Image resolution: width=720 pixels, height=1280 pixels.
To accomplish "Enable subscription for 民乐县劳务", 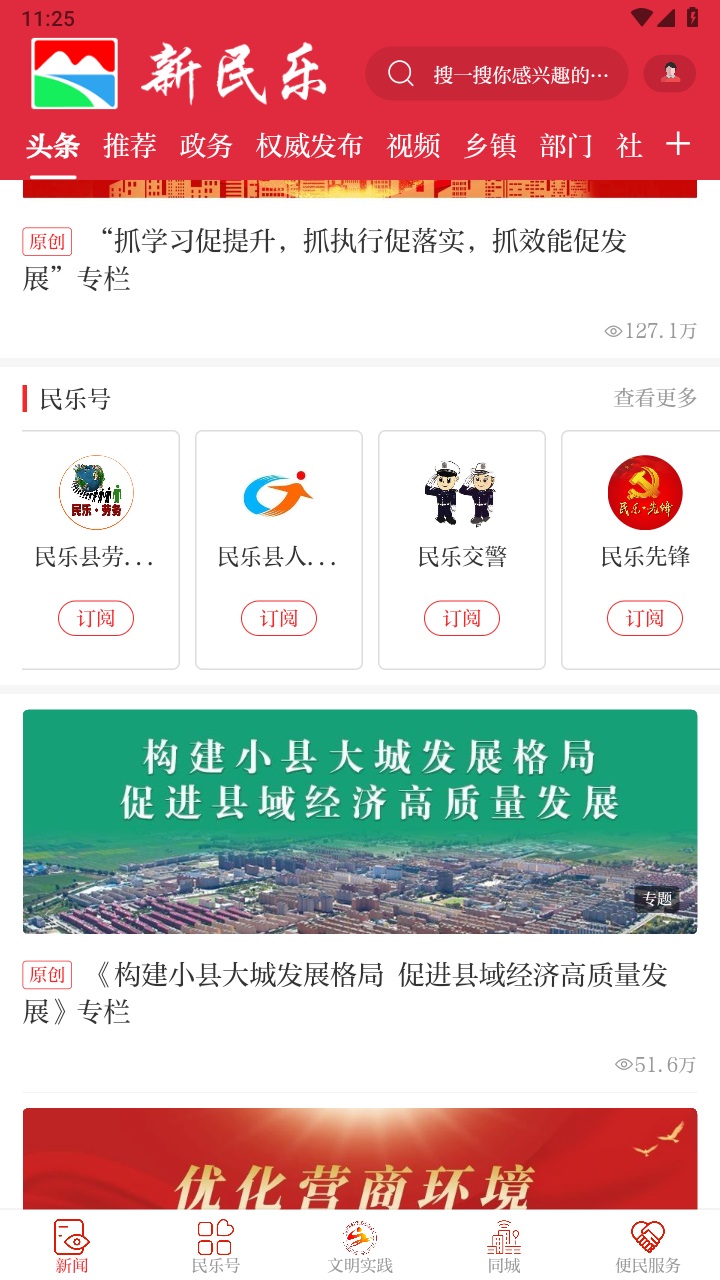I will [x=96, y=618].
